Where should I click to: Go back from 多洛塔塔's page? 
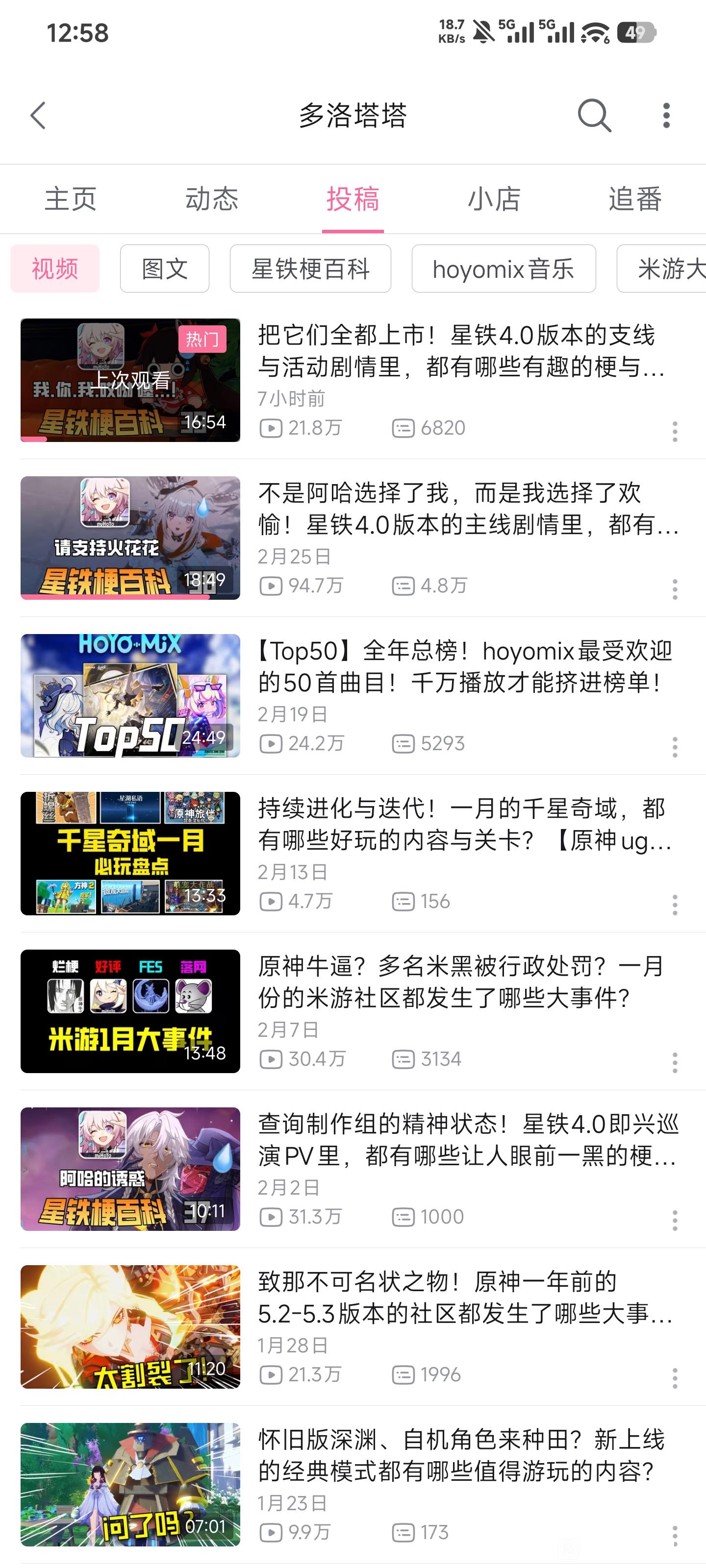click(x=38, y=115)
